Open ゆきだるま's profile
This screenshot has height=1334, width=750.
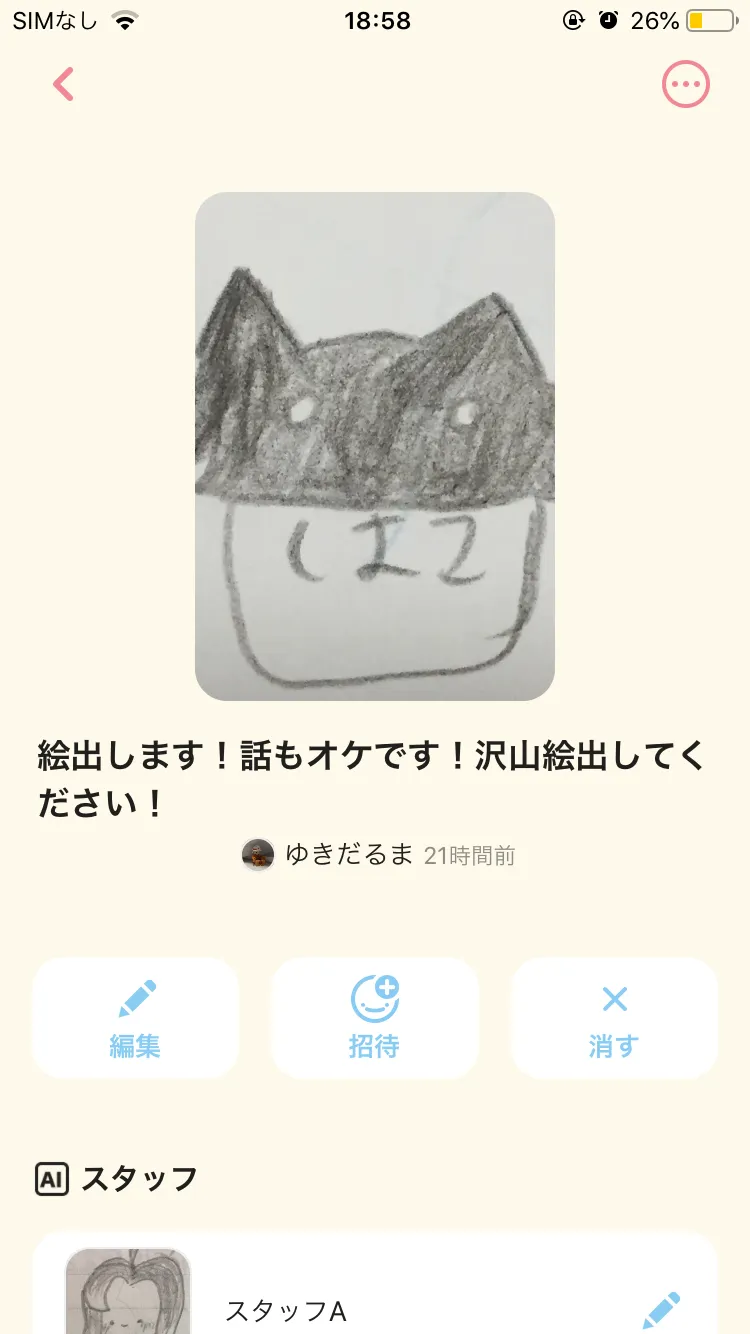[348, 855]
